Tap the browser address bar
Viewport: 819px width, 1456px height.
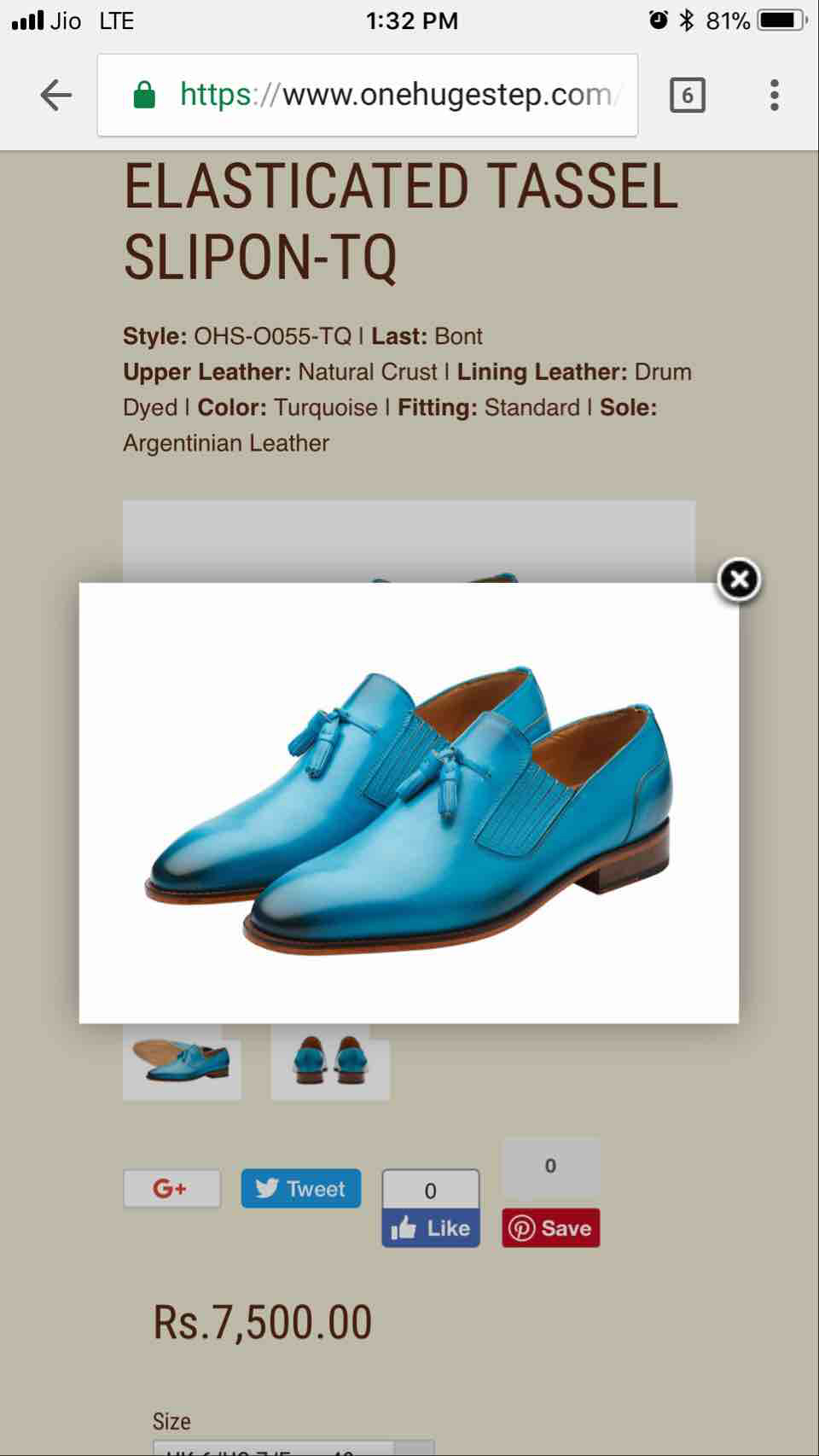click(x=375, y=95)
